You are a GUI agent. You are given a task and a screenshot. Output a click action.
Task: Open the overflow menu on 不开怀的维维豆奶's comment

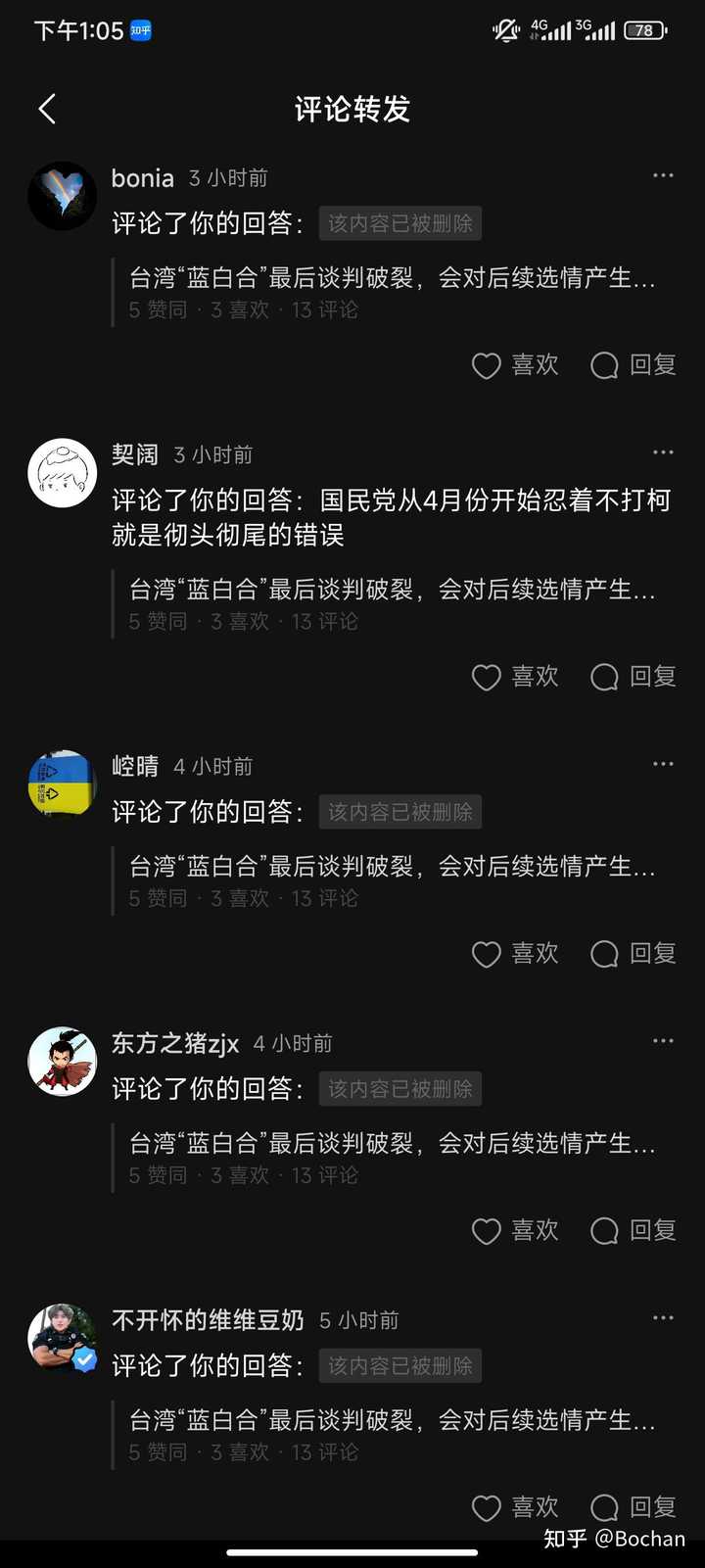663,1318
